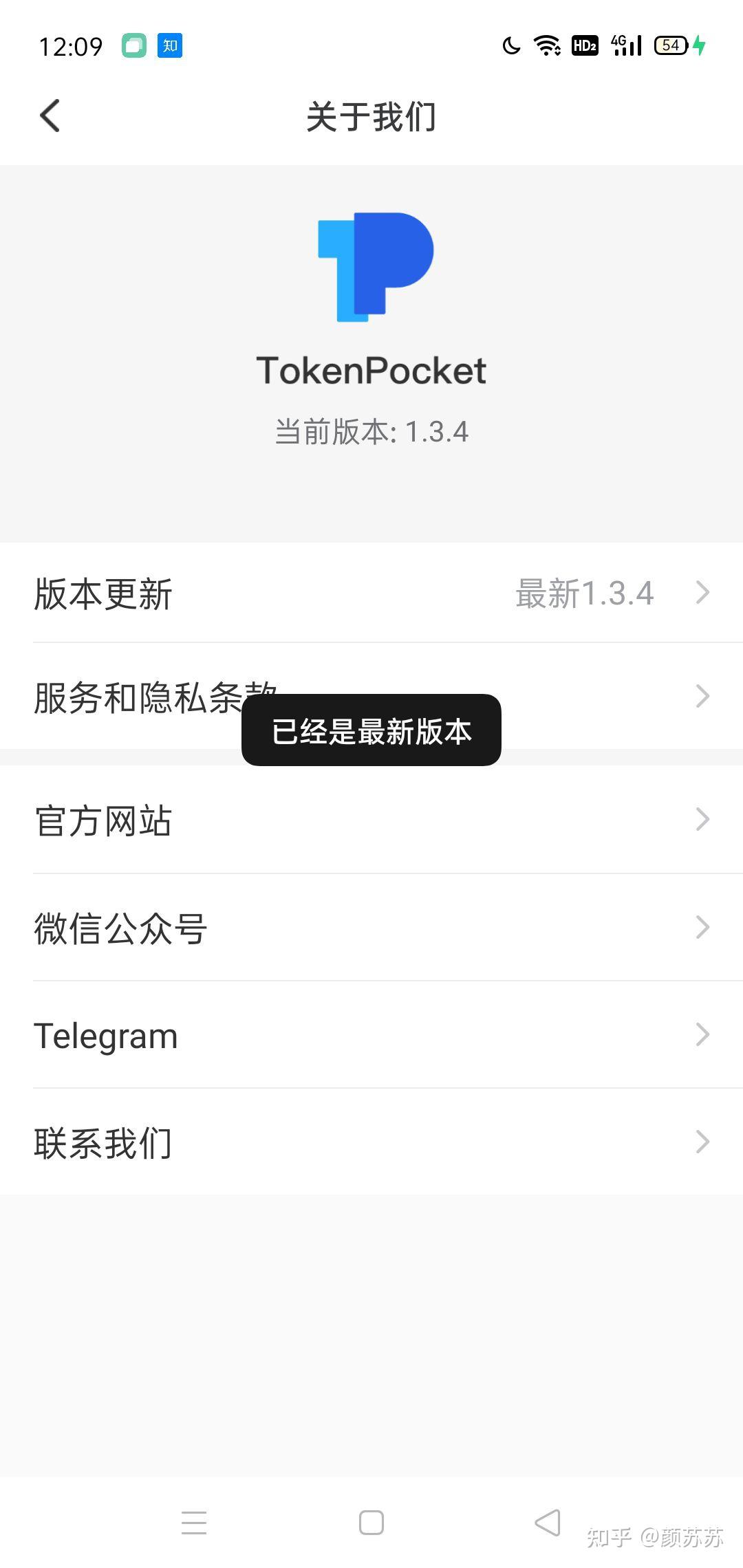Check 版本更新 for the latest version
743x1568 pixels.
pos(371,593)
